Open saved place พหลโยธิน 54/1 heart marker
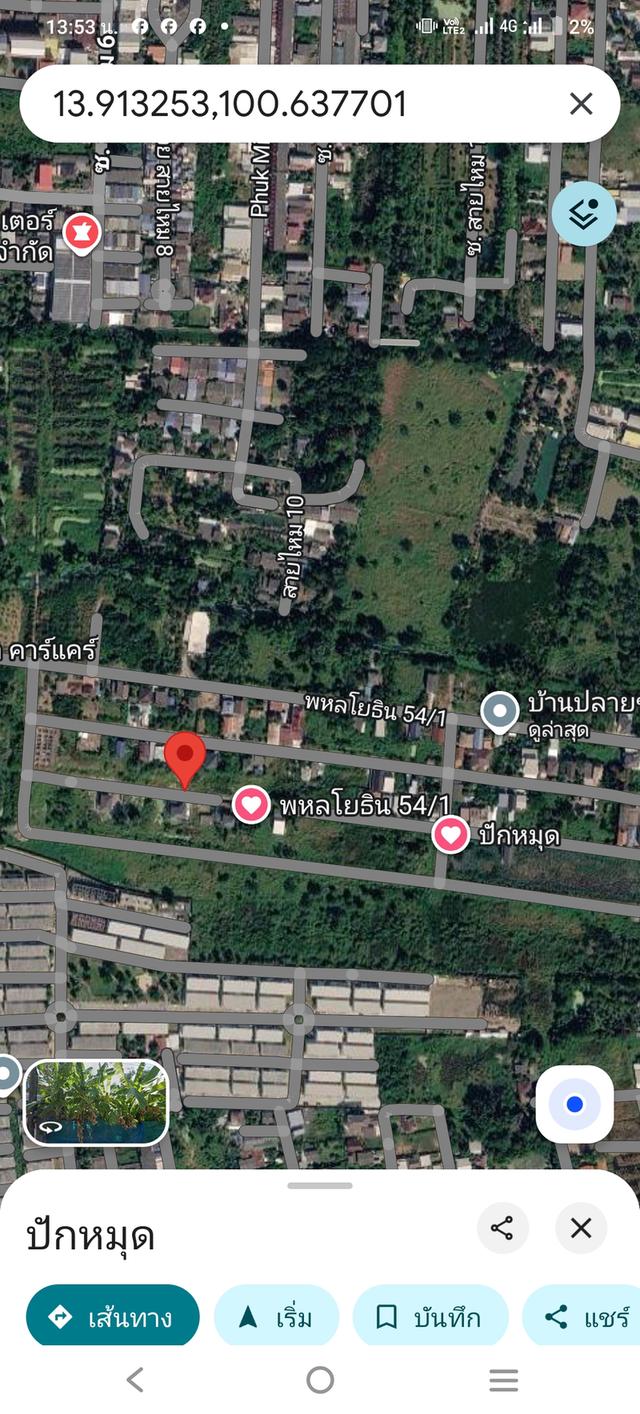Screen dimensions: 640x1414 point(251,803)
